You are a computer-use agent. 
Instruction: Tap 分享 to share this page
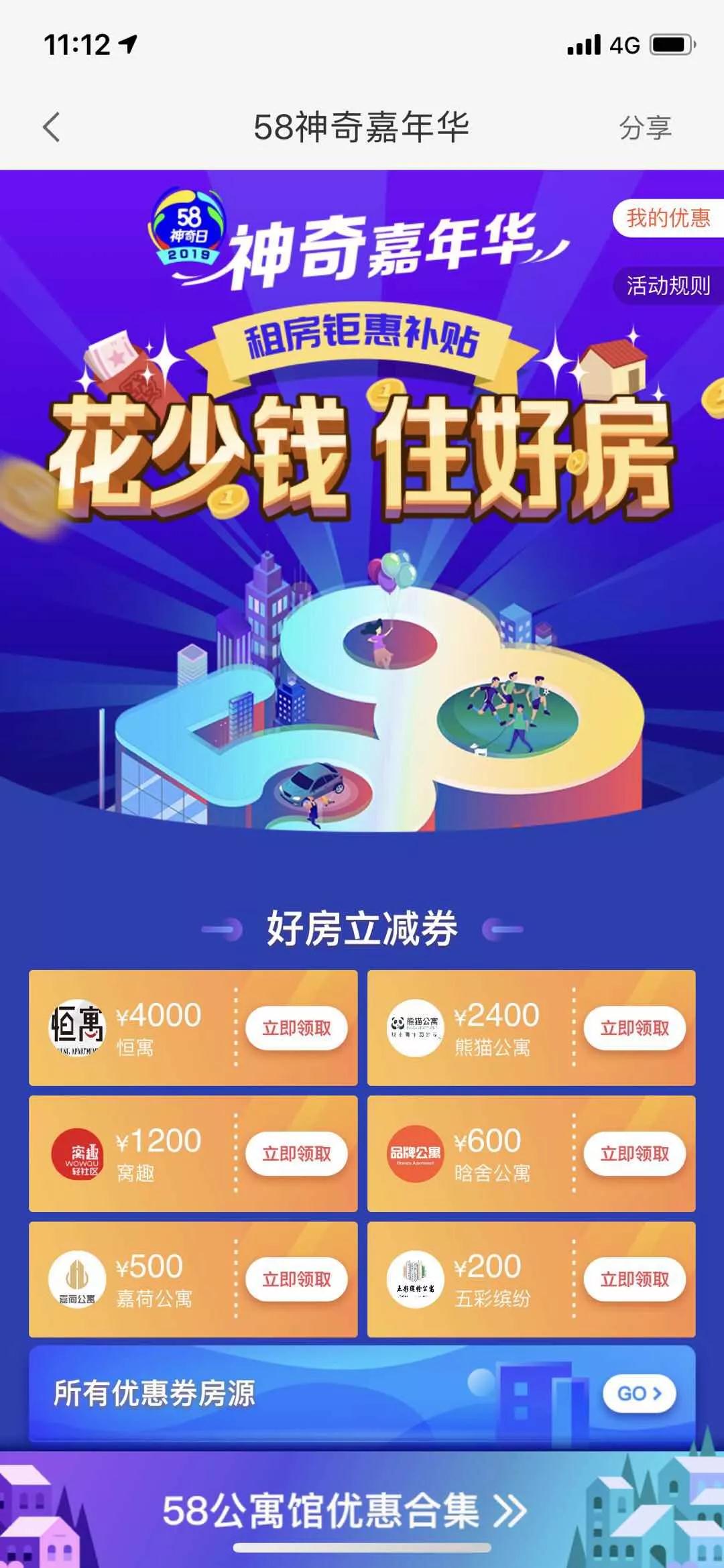click(644, 127)
